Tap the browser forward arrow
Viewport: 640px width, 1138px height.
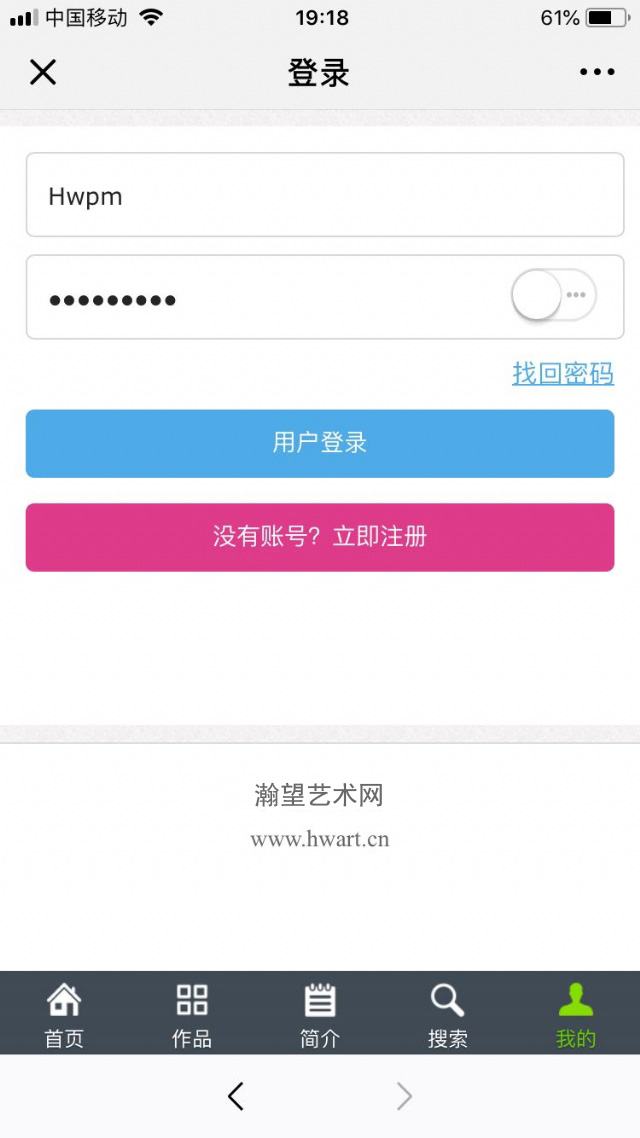404,1096
